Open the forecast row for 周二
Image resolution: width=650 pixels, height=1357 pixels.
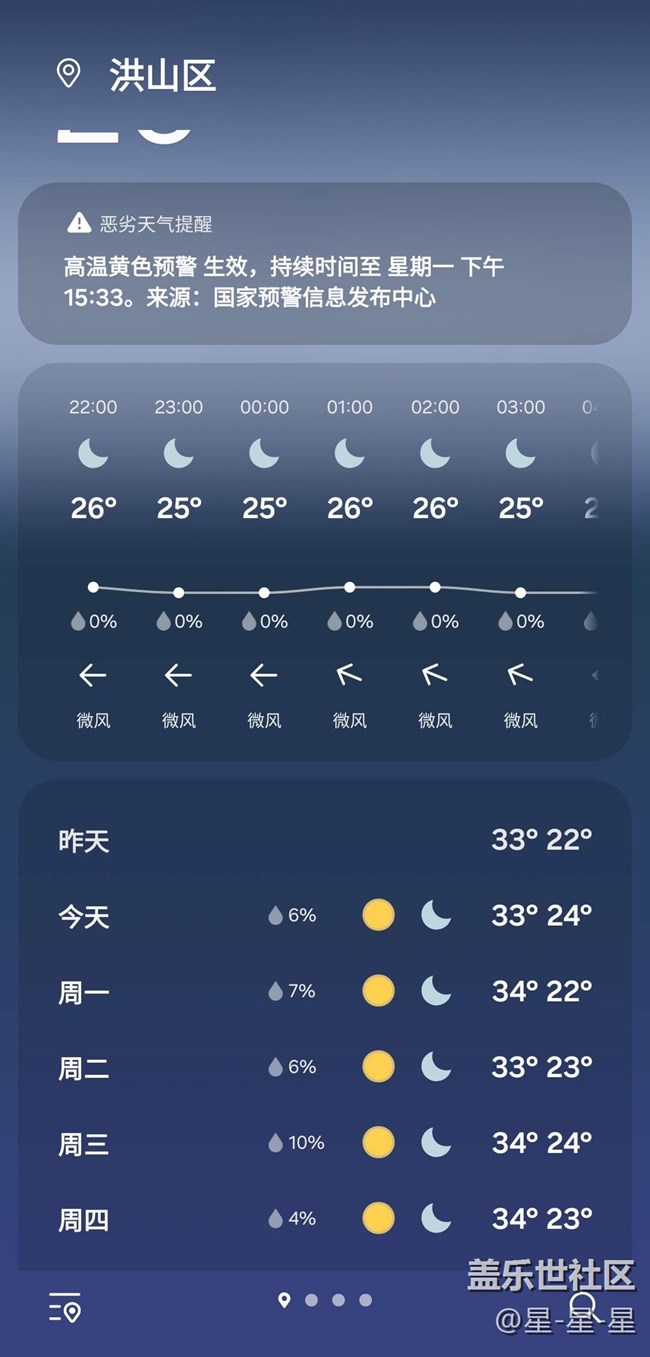tap(325, 1067)
